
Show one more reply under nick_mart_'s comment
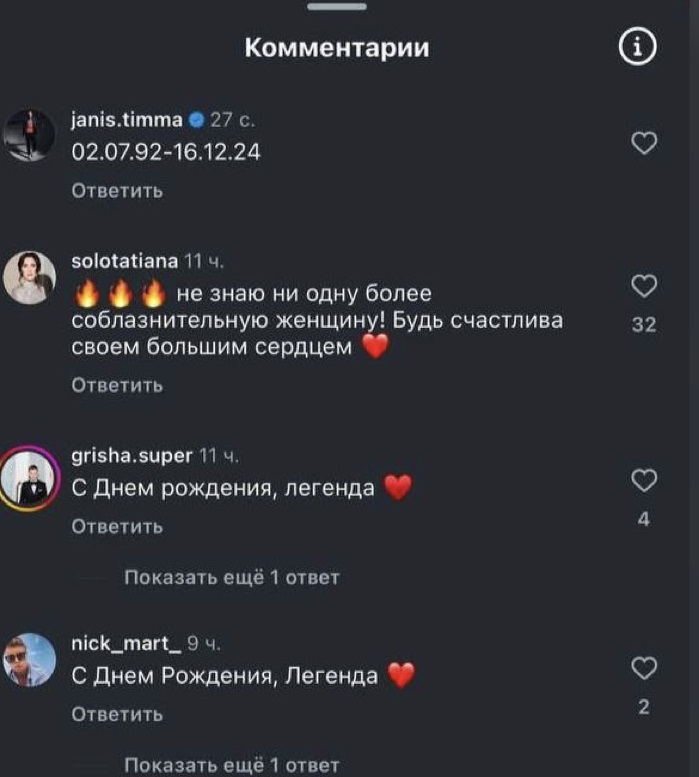[232, 765]
